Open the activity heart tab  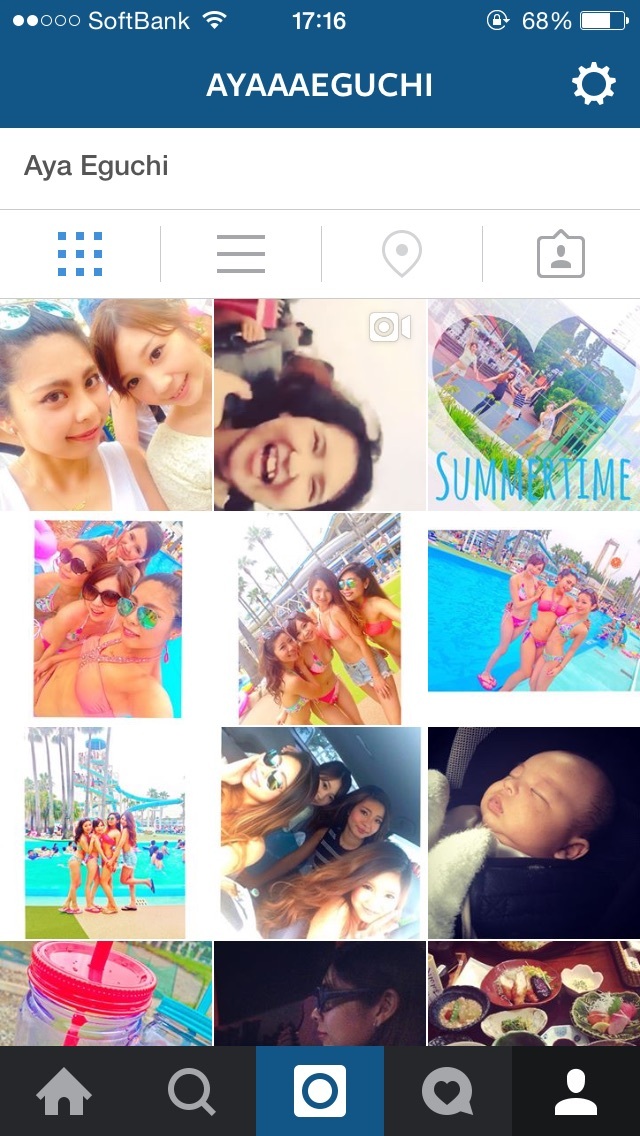click(x=448, y=1091)
